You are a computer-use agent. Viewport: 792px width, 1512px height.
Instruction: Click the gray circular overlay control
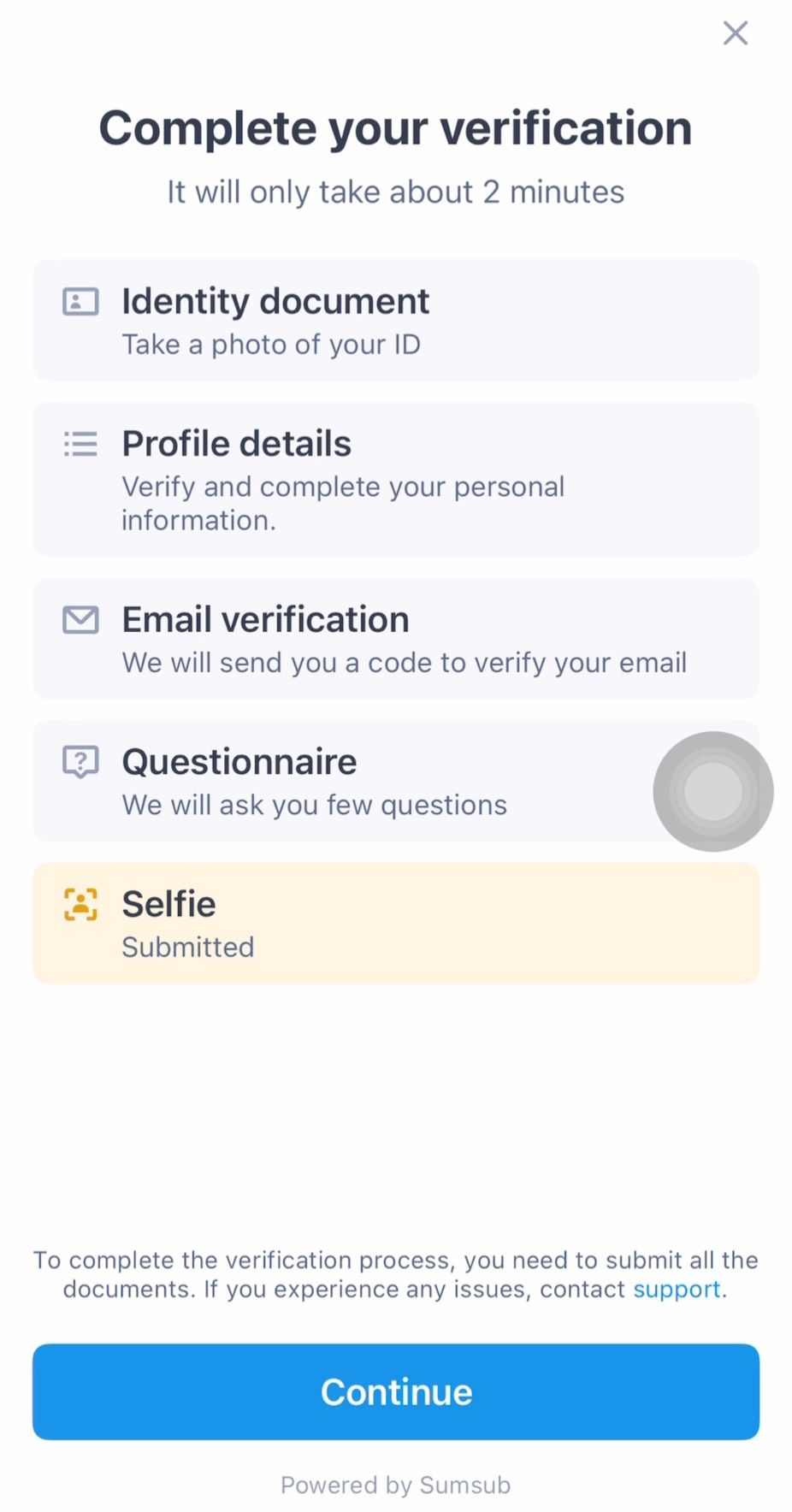click(x=712, y=791)
